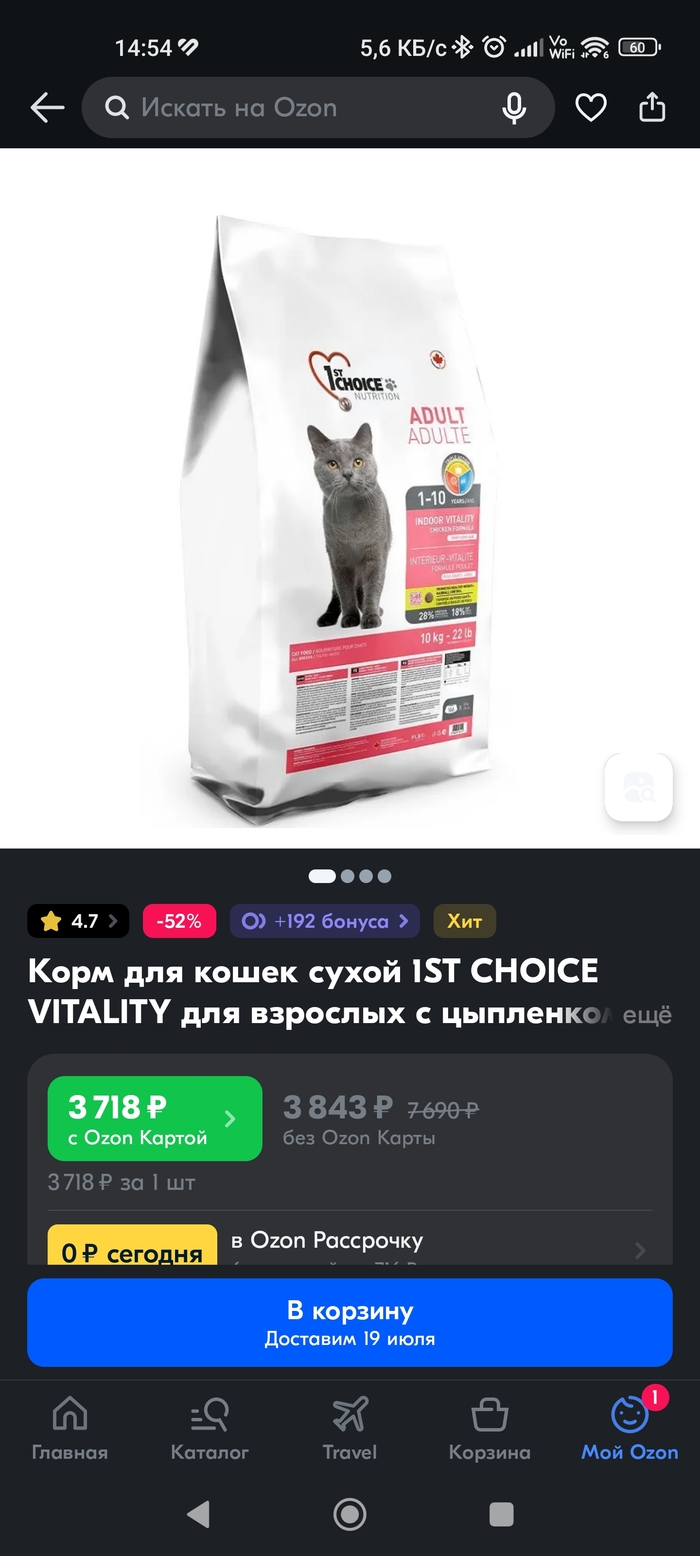
Task: Expand the product title with 'ещё'
Action: (x=647, y=1015)
